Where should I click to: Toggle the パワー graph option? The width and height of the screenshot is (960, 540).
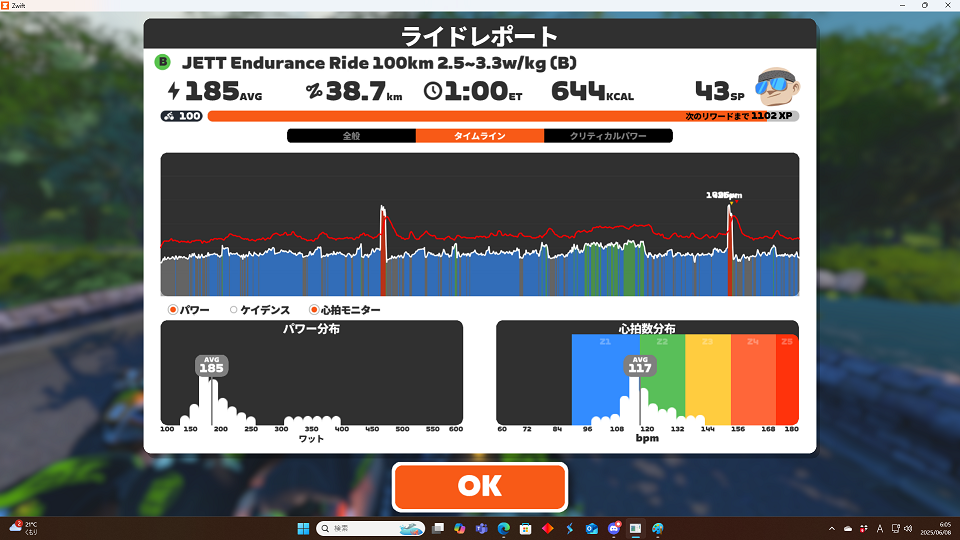click(x=174, y=311)
